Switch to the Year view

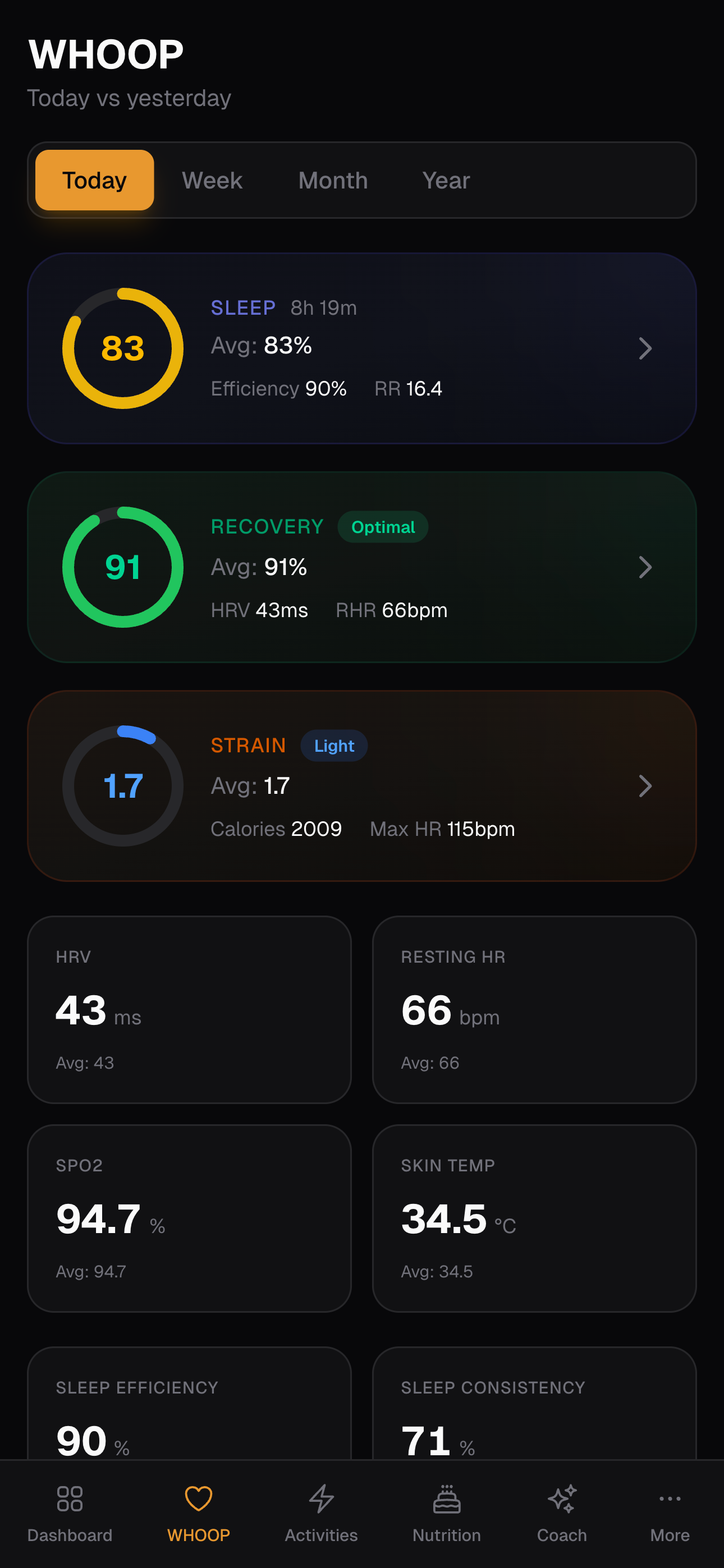[446, 180]
